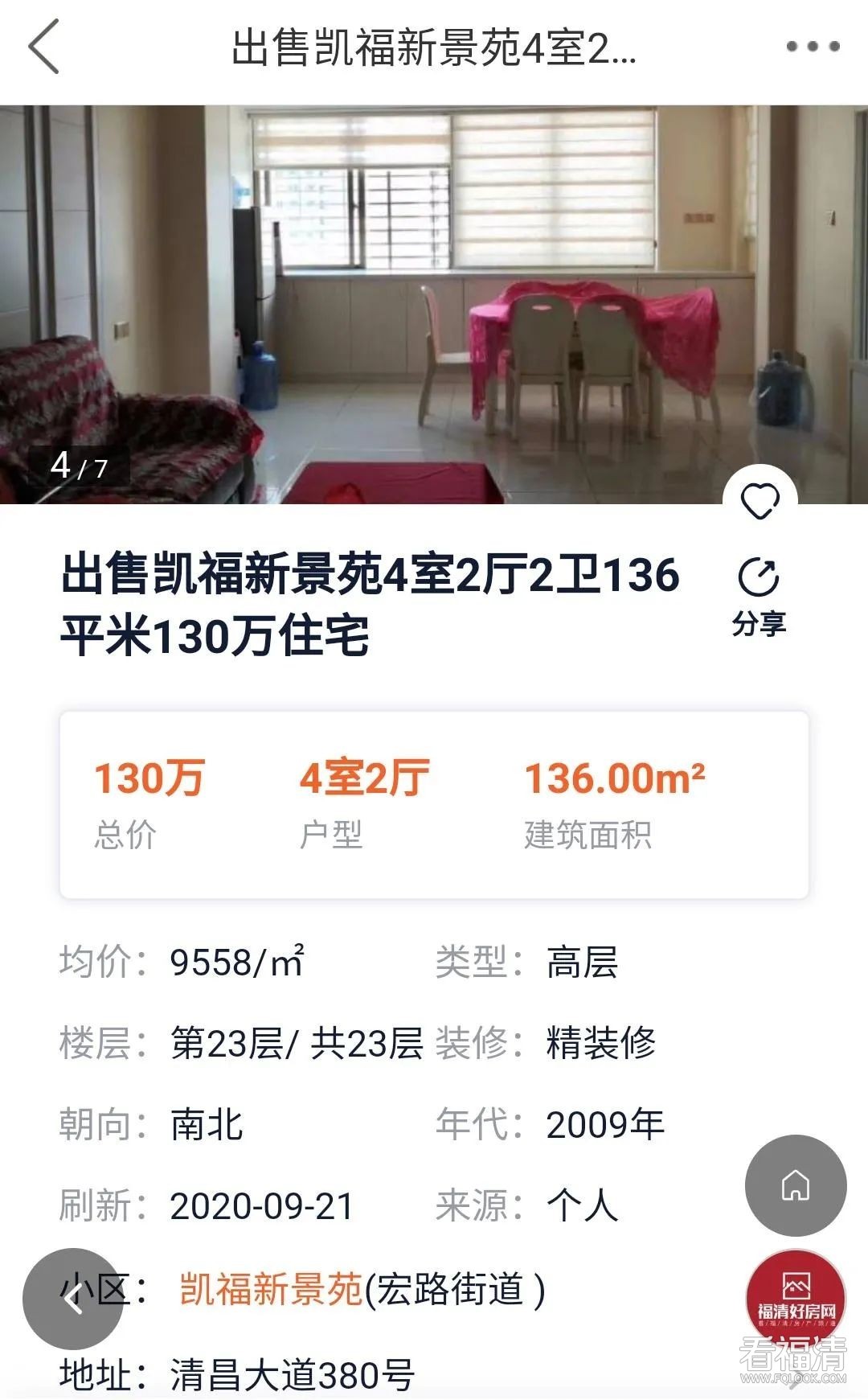Go back using the top-left arrow
Screen dimensions: 868x1400
point(44,47)
